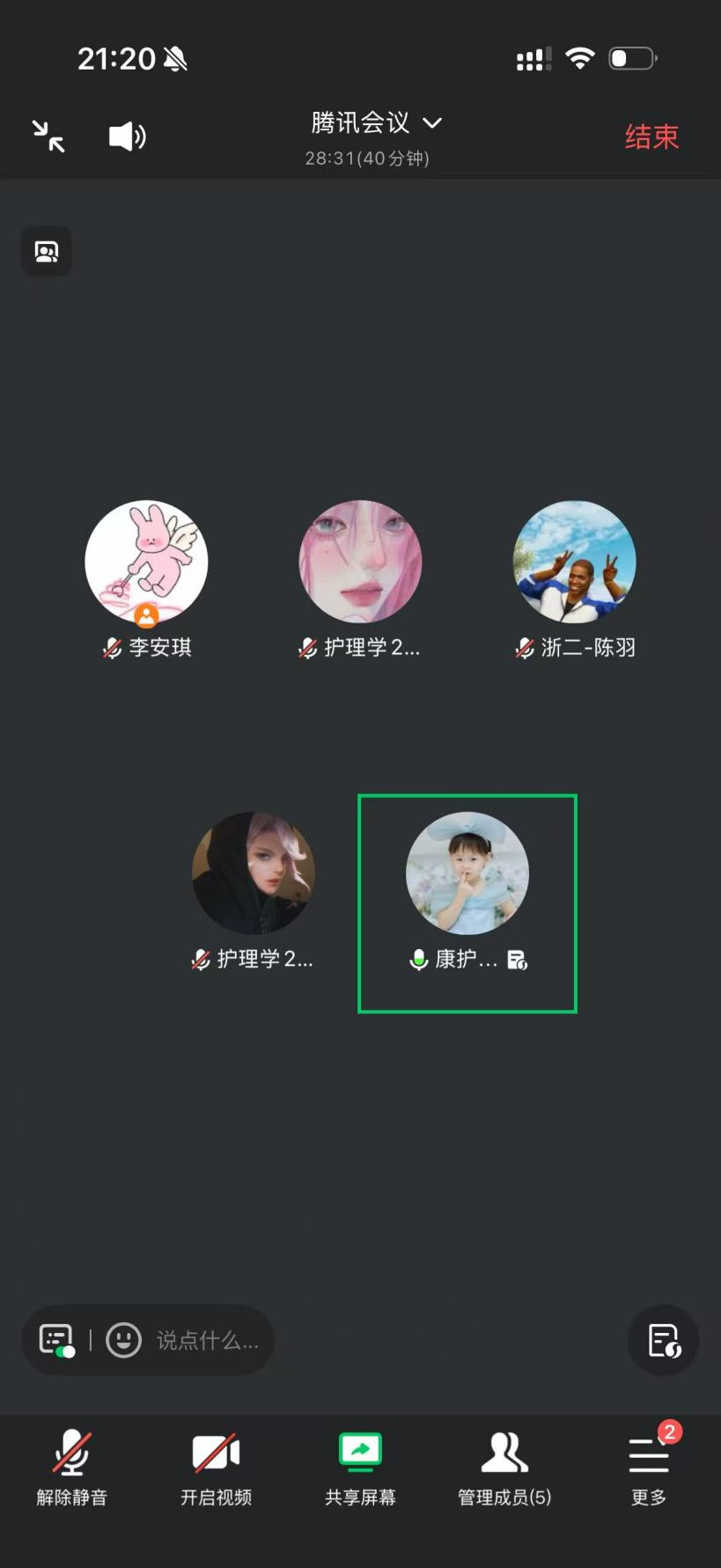Start sharing with 共享屏幕
This screenshot has width=721, height=1568.
[x=360, y=1467]
